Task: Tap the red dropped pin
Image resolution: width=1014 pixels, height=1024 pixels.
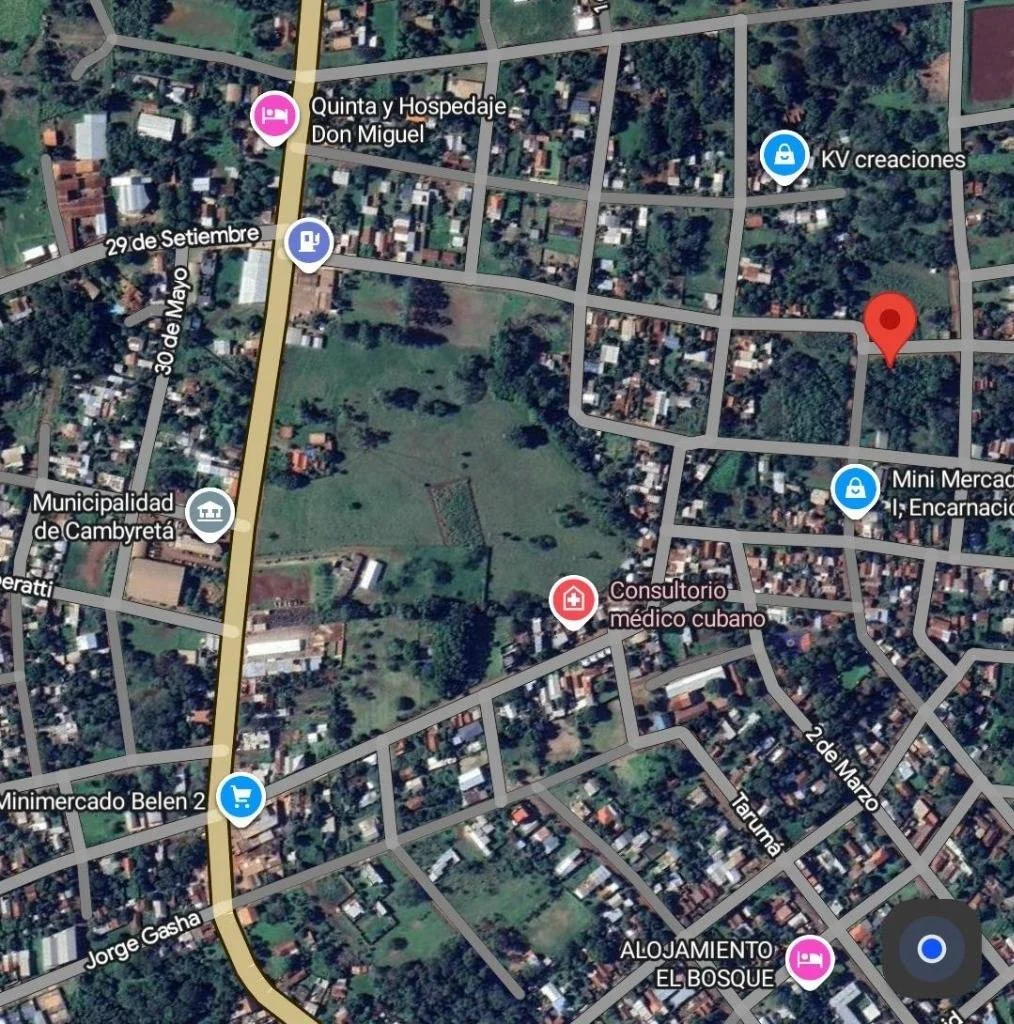Action: click(x=890, y=321)
